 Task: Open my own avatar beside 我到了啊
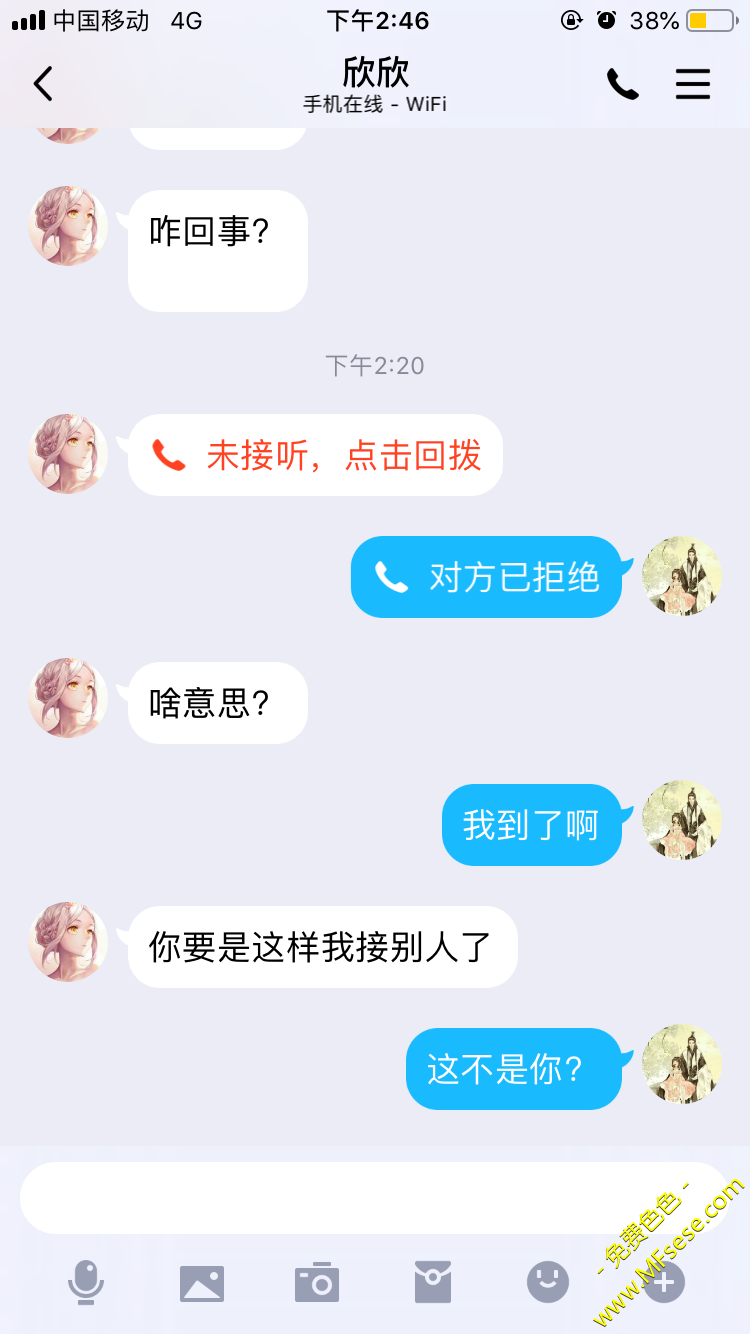coord(682,820)
